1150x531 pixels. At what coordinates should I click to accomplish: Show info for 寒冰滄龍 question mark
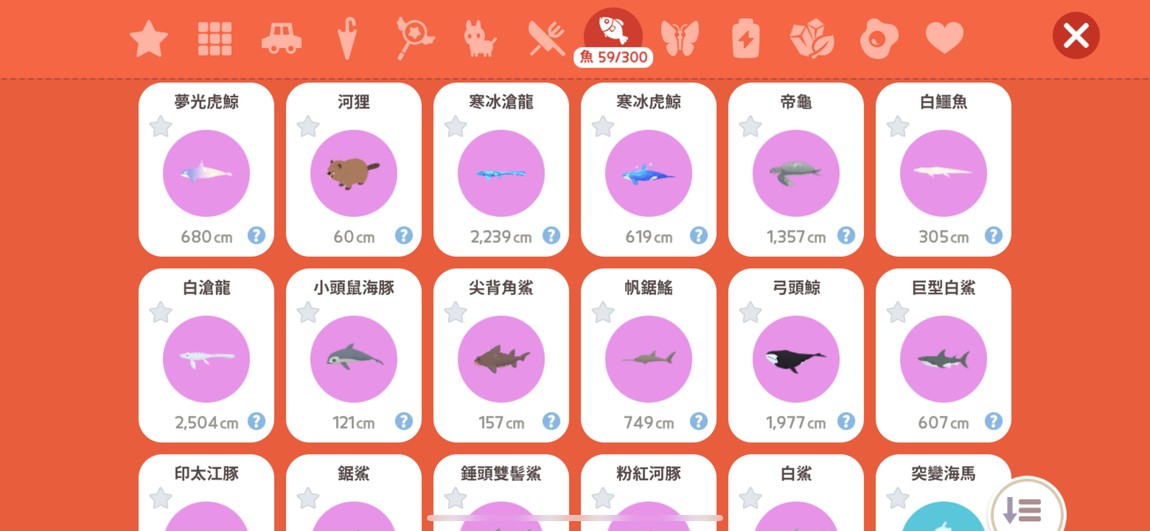point(551,236)
